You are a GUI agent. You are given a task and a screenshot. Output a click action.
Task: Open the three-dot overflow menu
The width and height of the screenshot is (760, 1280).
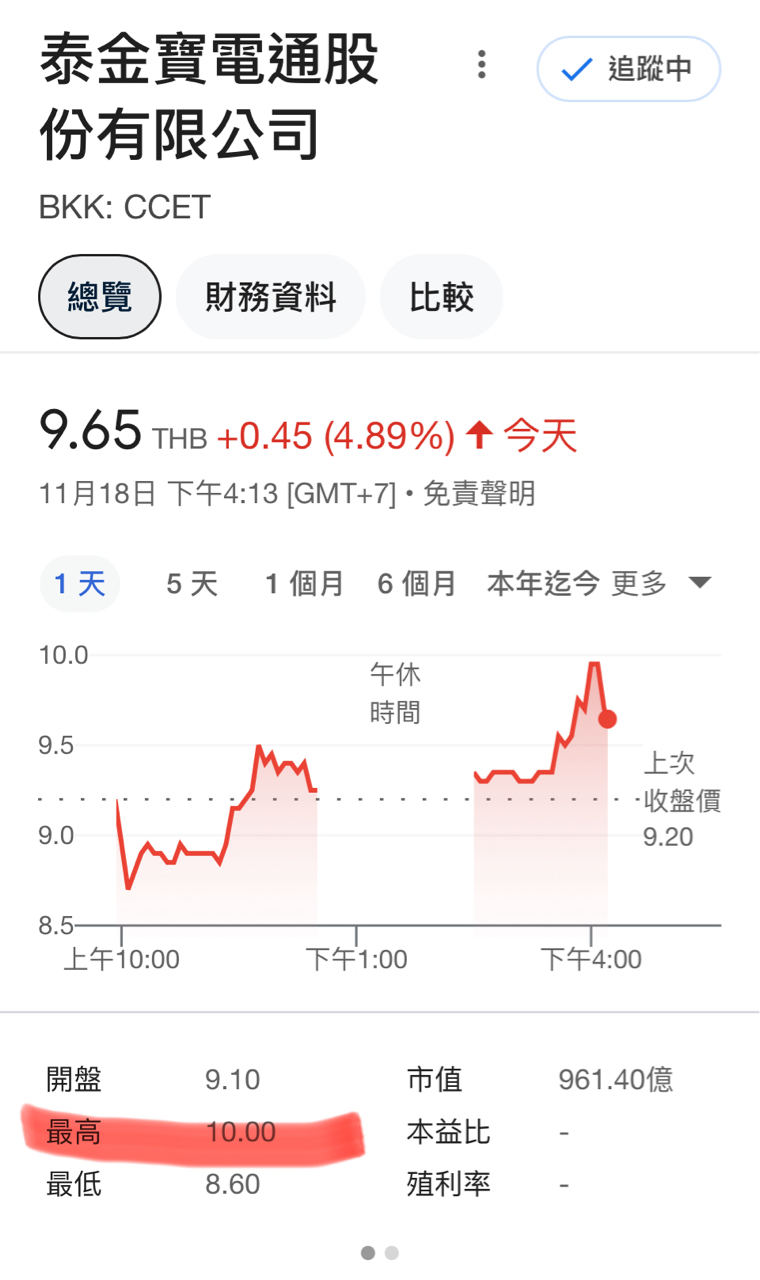pyautogui.click(x=482, y=65)
